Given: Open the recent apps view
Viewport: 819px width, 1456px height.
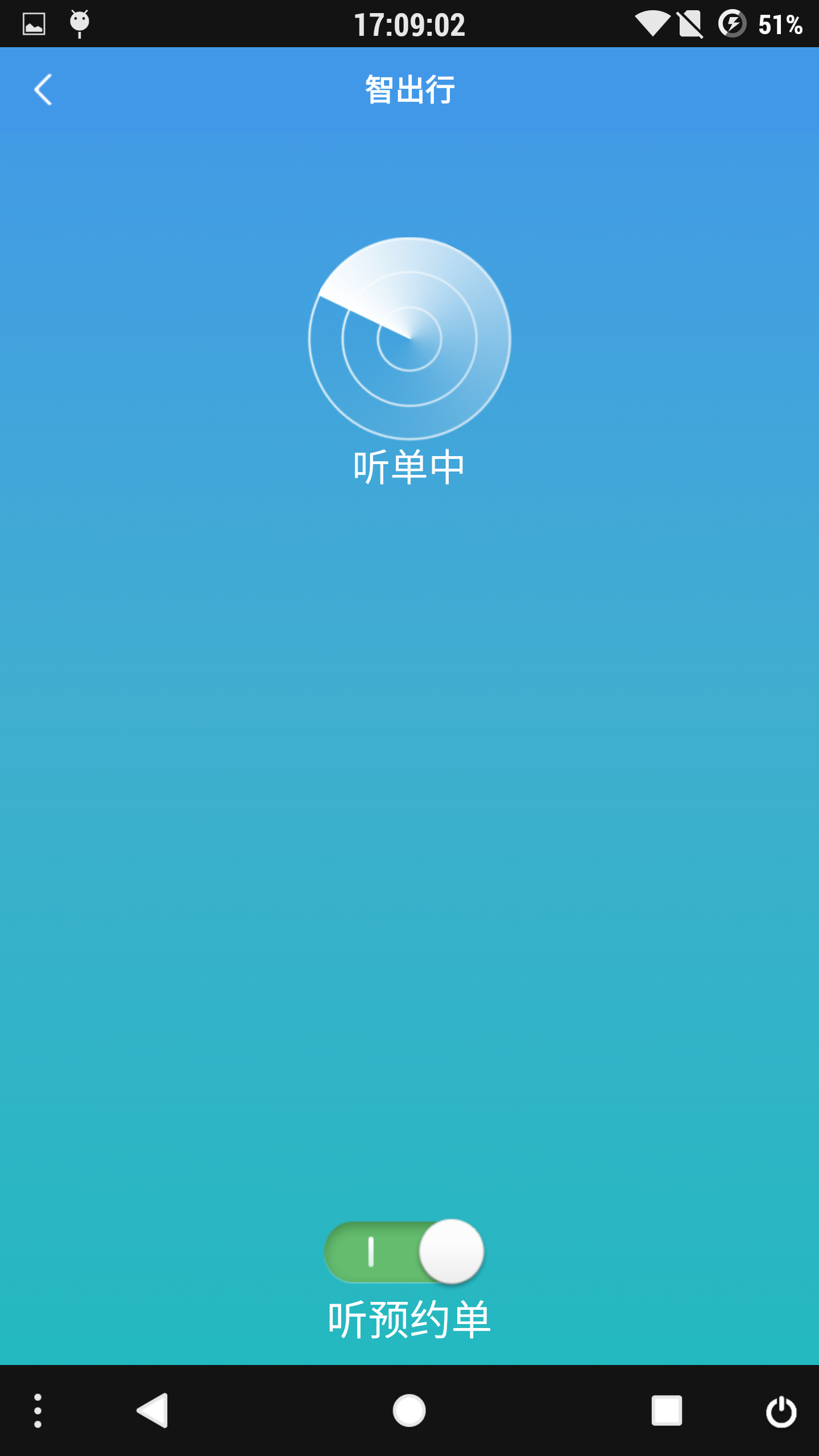Looking at the screenshot, I should pyautogui.click(x=666, y=1410).
